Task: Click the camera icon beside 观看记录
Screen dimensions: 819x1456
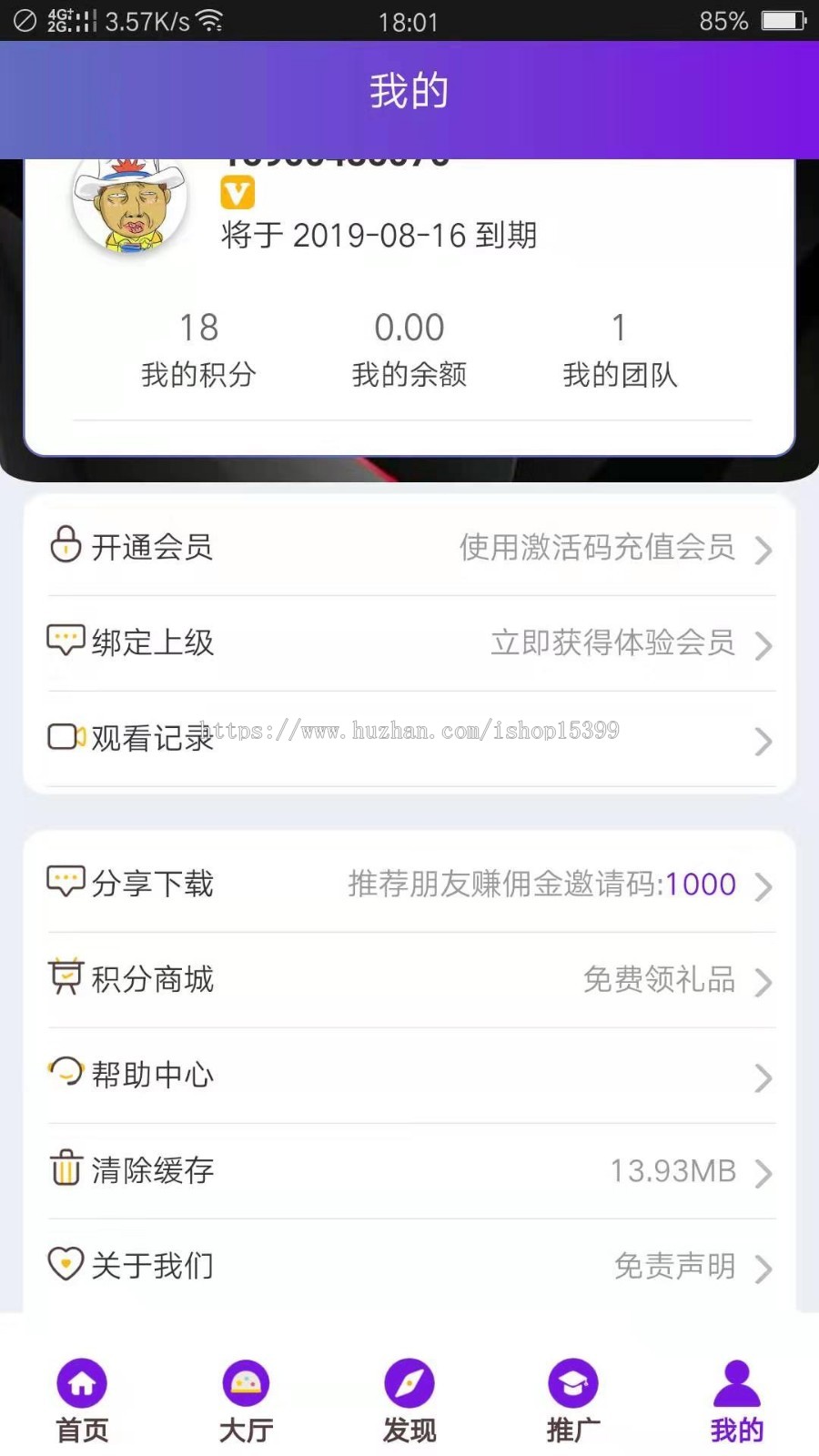Action: coord(64,737)
